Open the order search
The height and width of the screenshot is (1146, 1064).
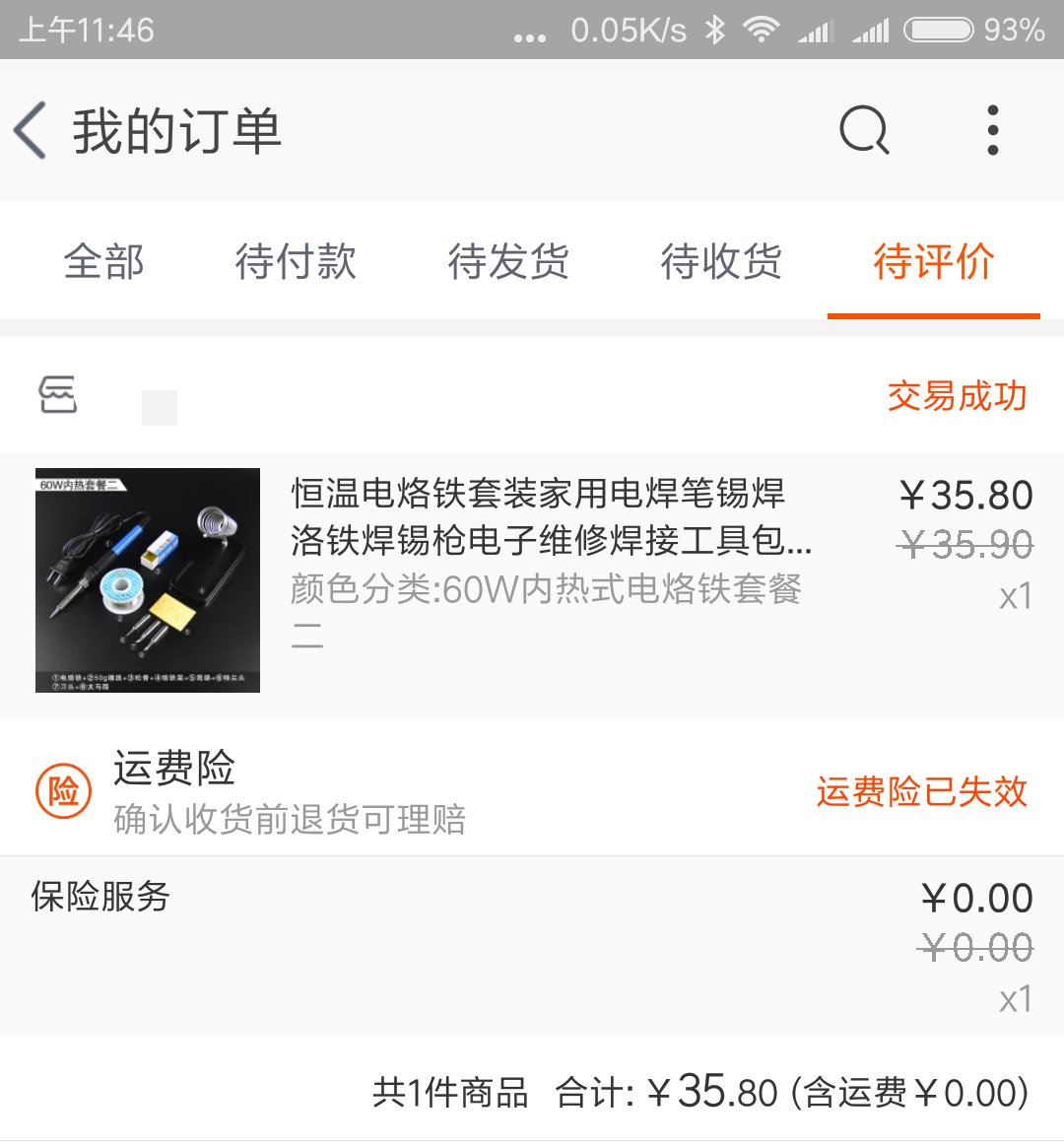pyautogui.click(x=864, y=131)
